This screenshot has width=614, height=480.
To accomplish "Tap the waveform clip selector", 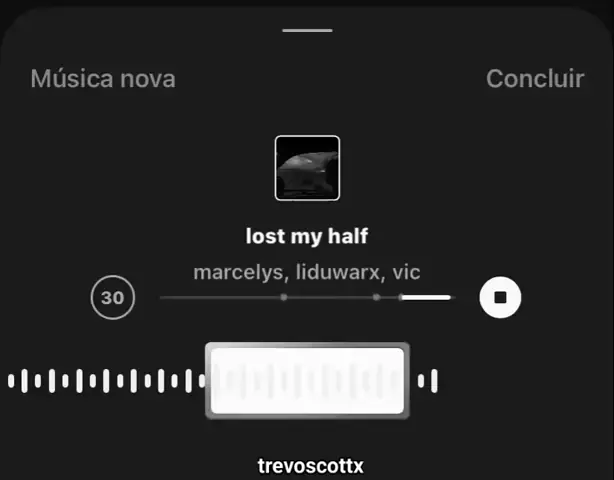I will (307, 380).
